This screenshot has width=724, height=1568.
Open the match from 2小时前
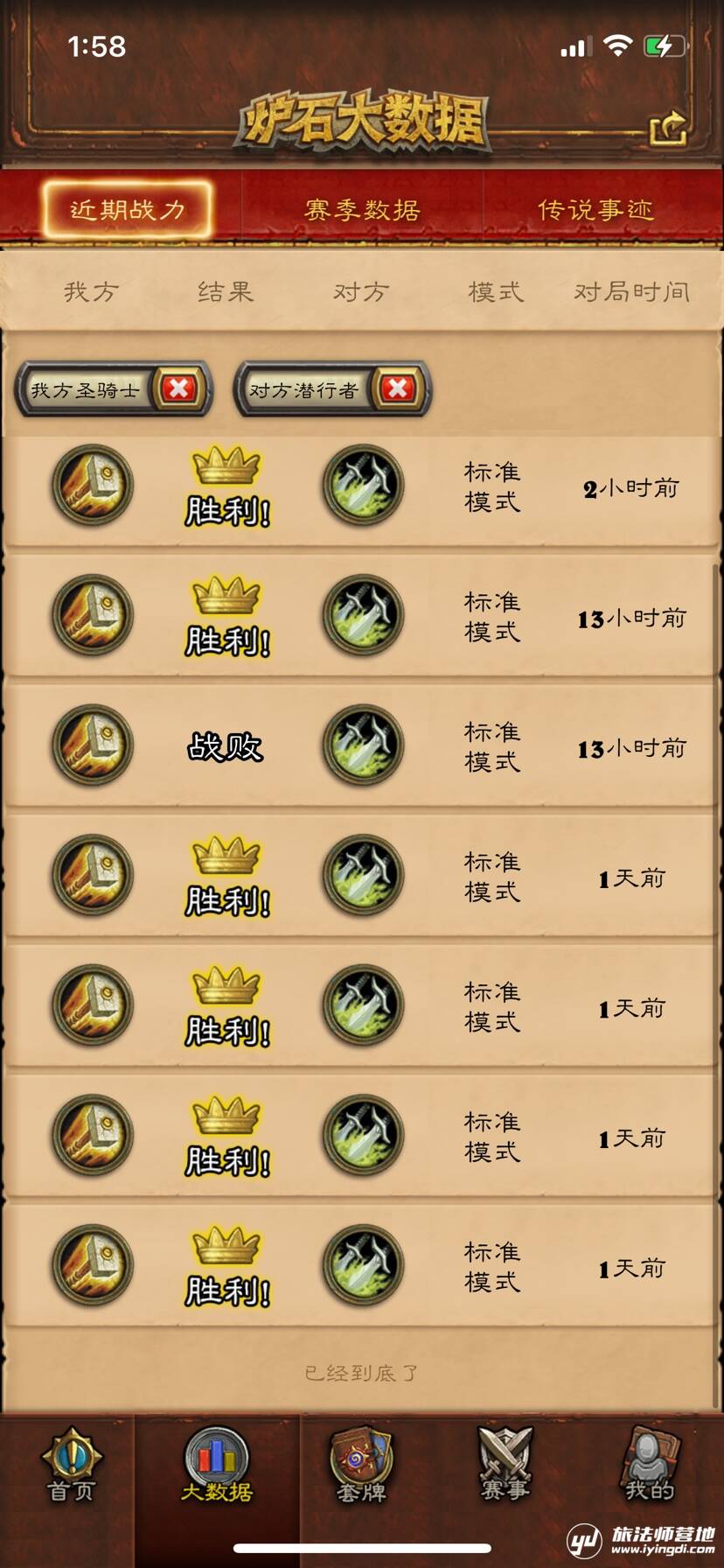[362, 486]
